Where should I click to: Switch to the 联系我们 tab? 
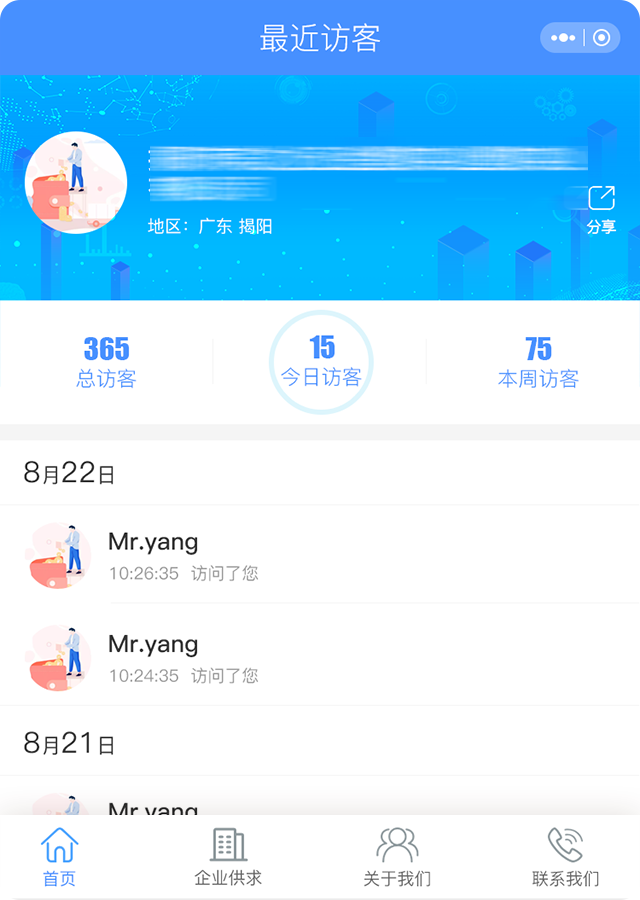click(x=565, y=858)
